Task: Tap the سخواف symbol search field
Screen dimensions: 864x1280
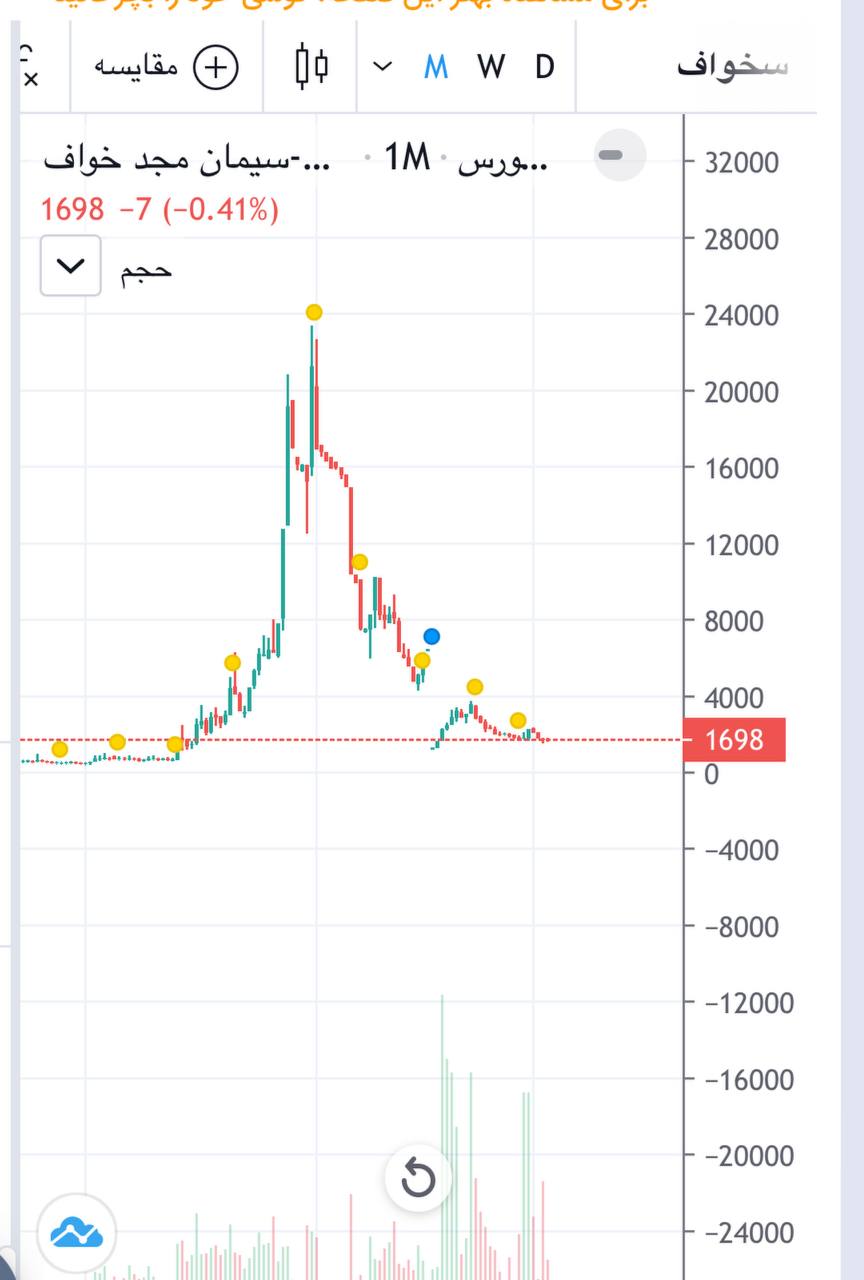Action: tap(733, 67)
